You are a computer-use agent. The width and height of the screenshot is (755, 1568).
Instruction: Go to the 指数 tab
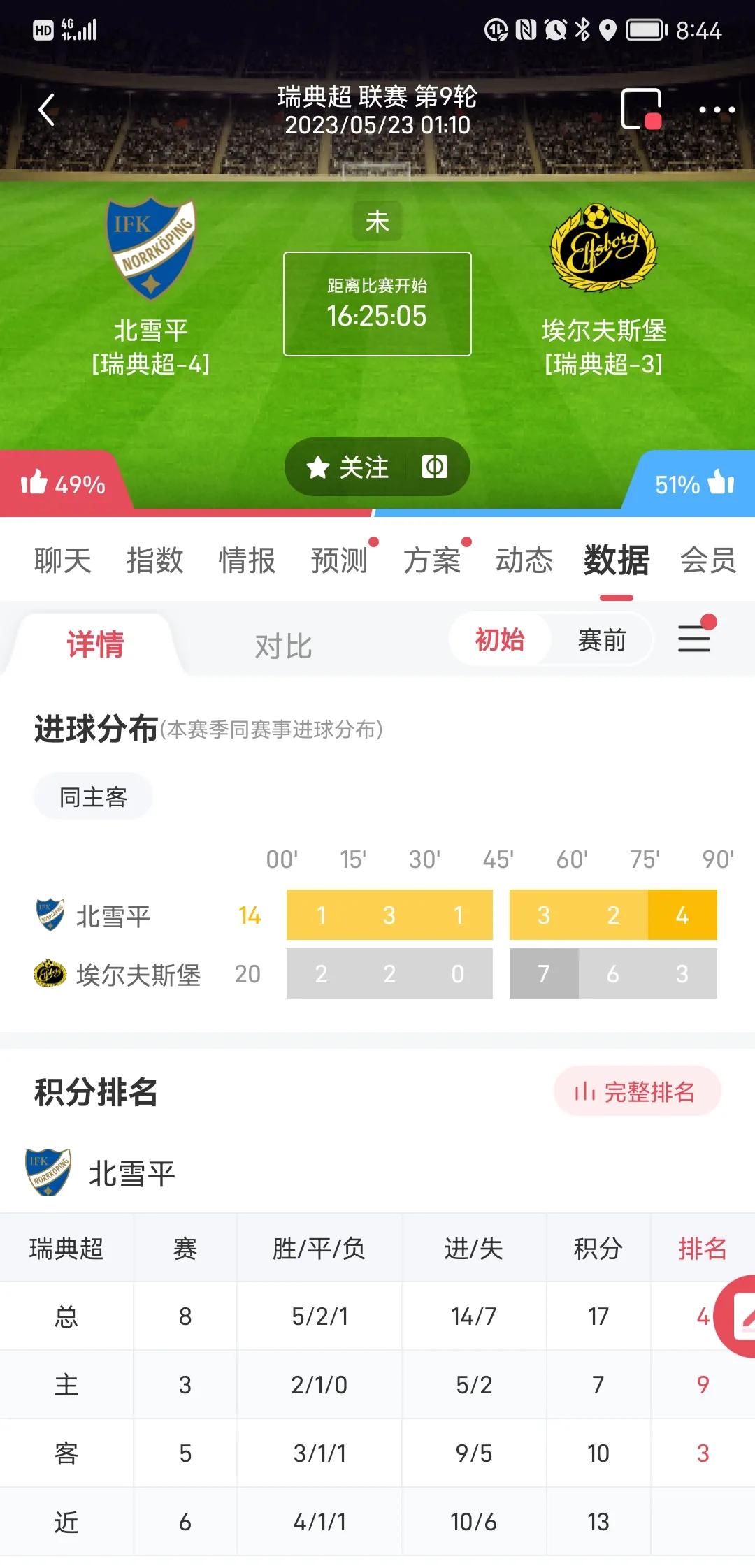coord(155,560)
